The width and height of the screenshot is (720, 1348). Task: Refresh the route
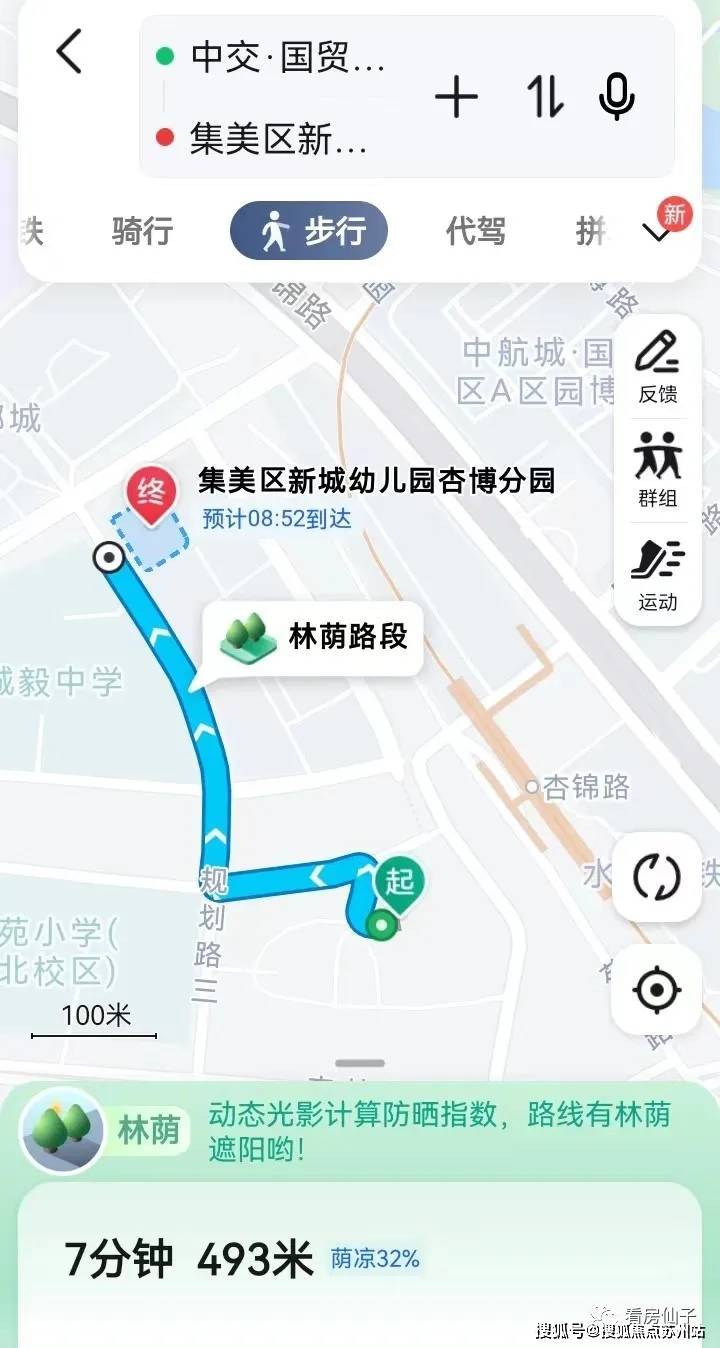click(x=657, y=877)
